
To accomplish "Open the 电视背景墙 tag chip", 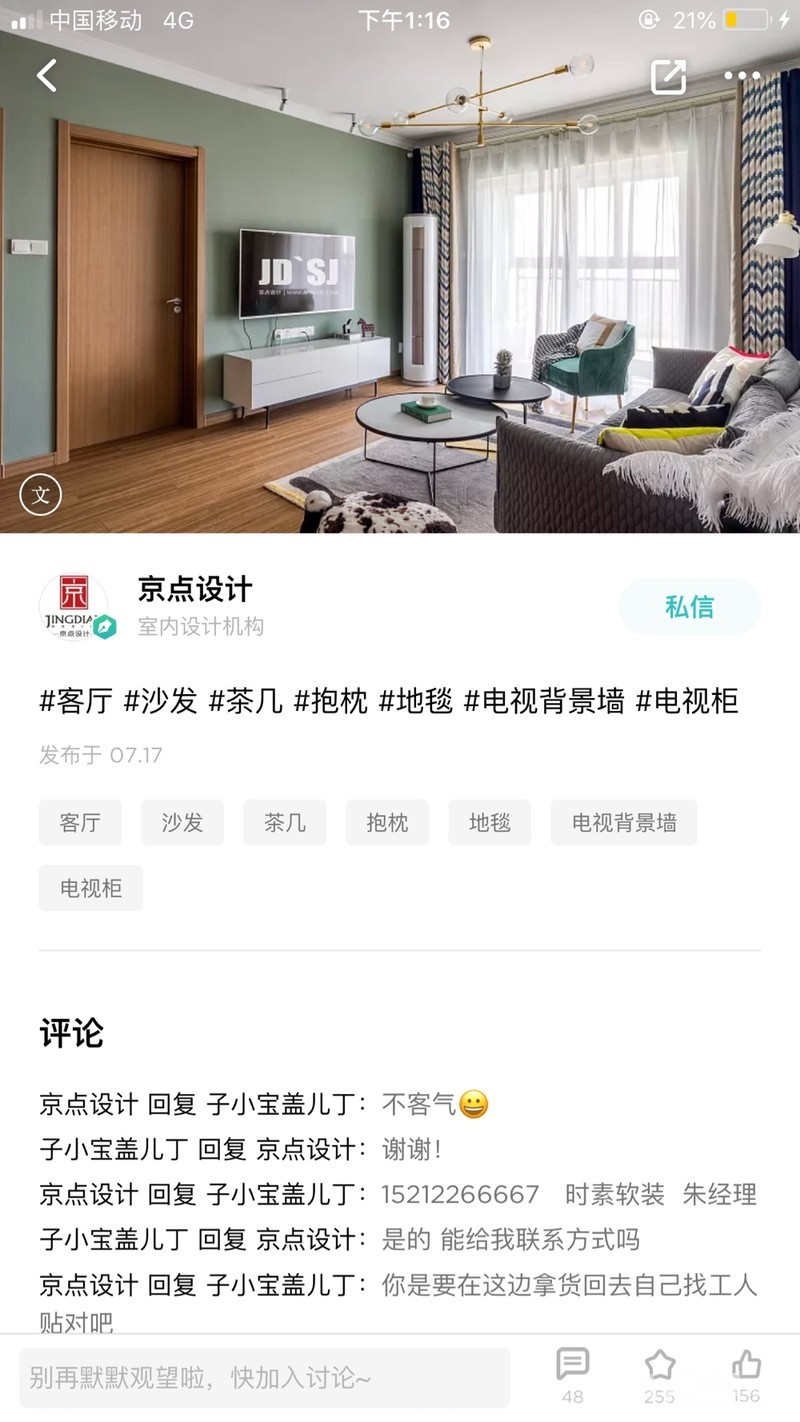I will tap(623, 822).
